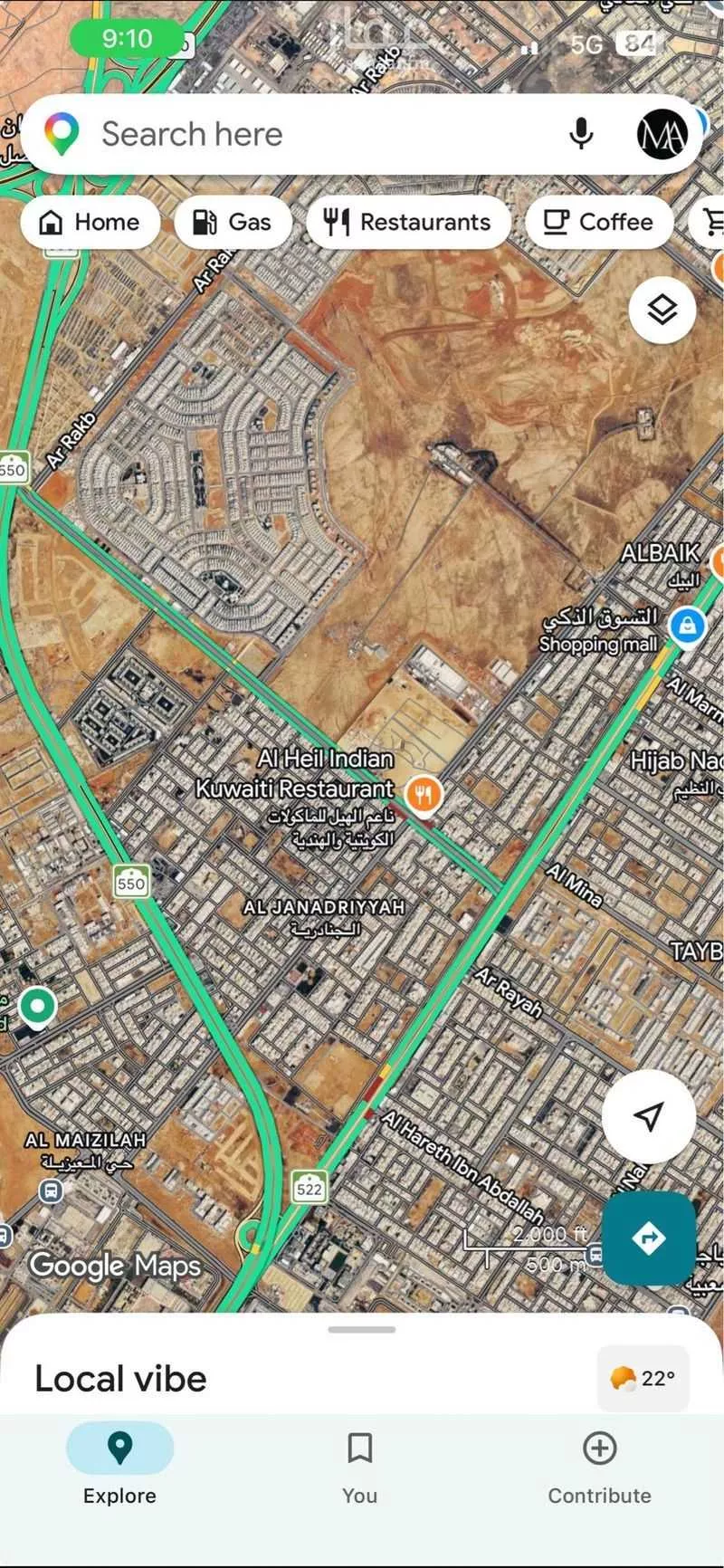Open the Google Maps logo link
The image size is (724, 1568).
click(x=115, y=1265)
